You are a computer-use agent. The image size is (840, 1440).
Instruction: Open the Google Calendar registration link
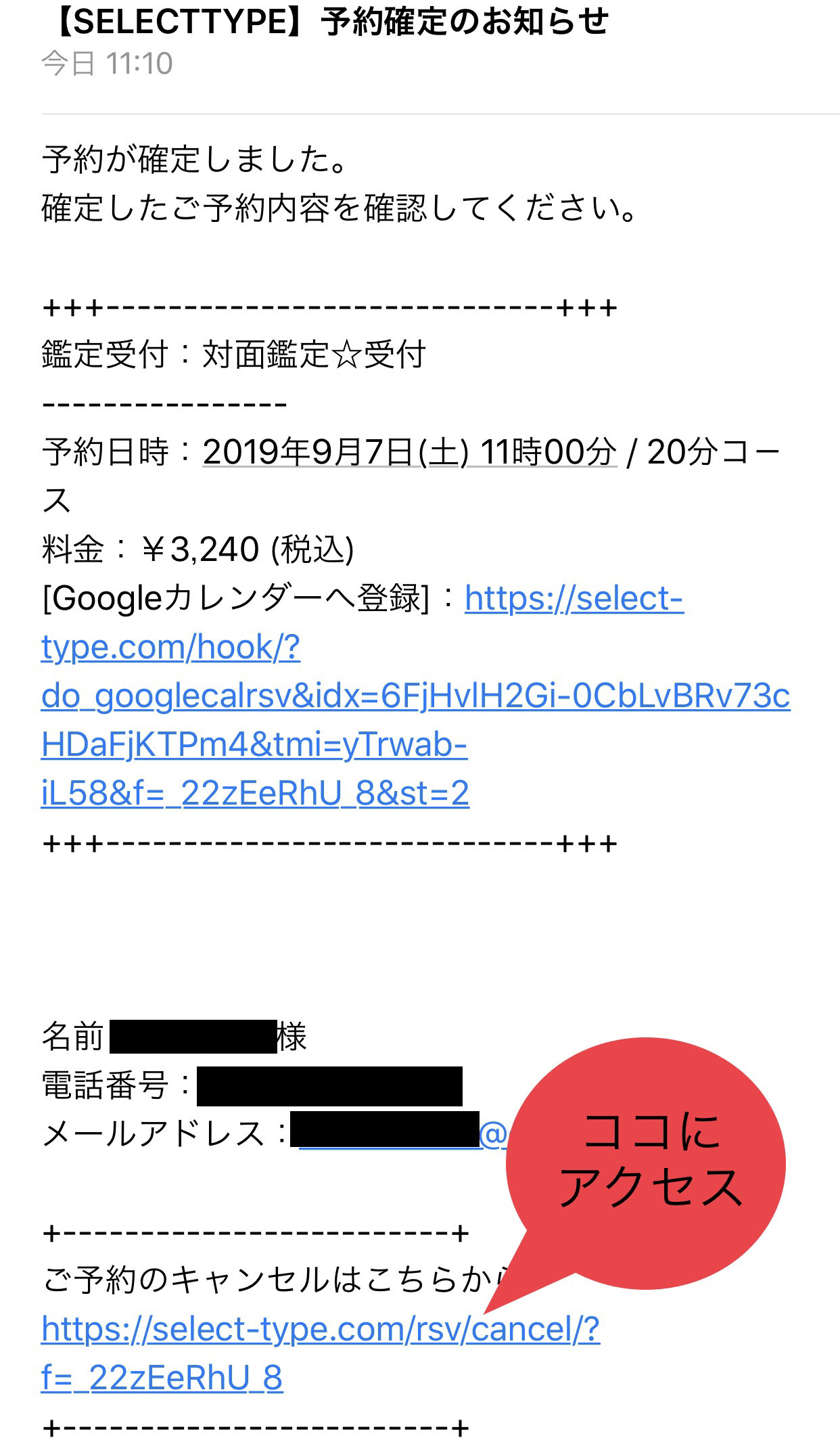pos(415,697)
